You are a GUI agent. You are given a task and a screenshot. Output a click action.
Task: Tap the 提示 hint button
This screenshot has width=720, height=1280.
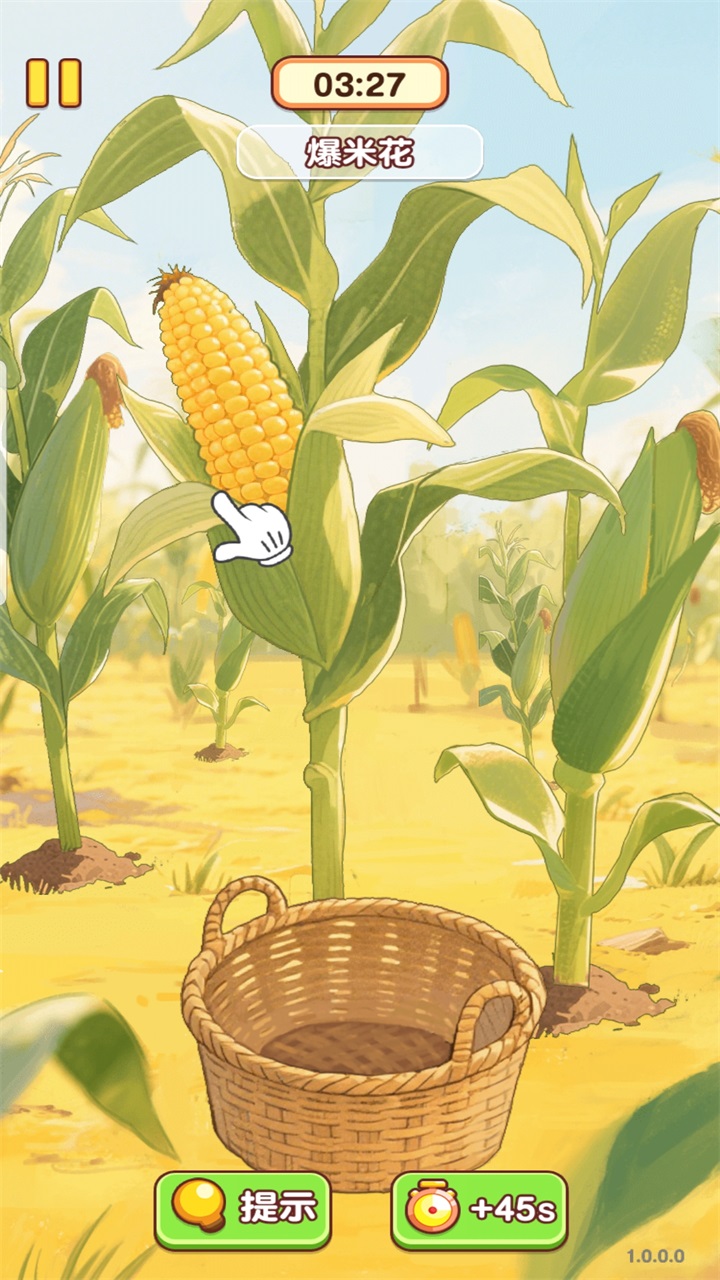click(243, 1209)
